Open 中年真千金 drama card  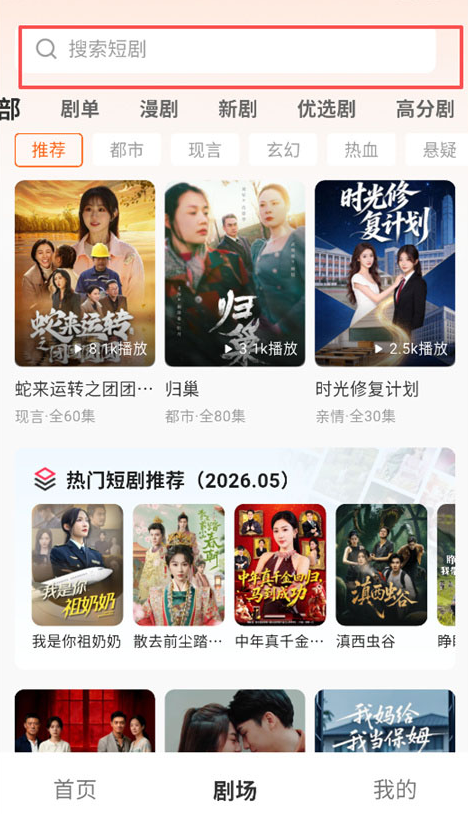pyautogui.click(x=280, y=565)
